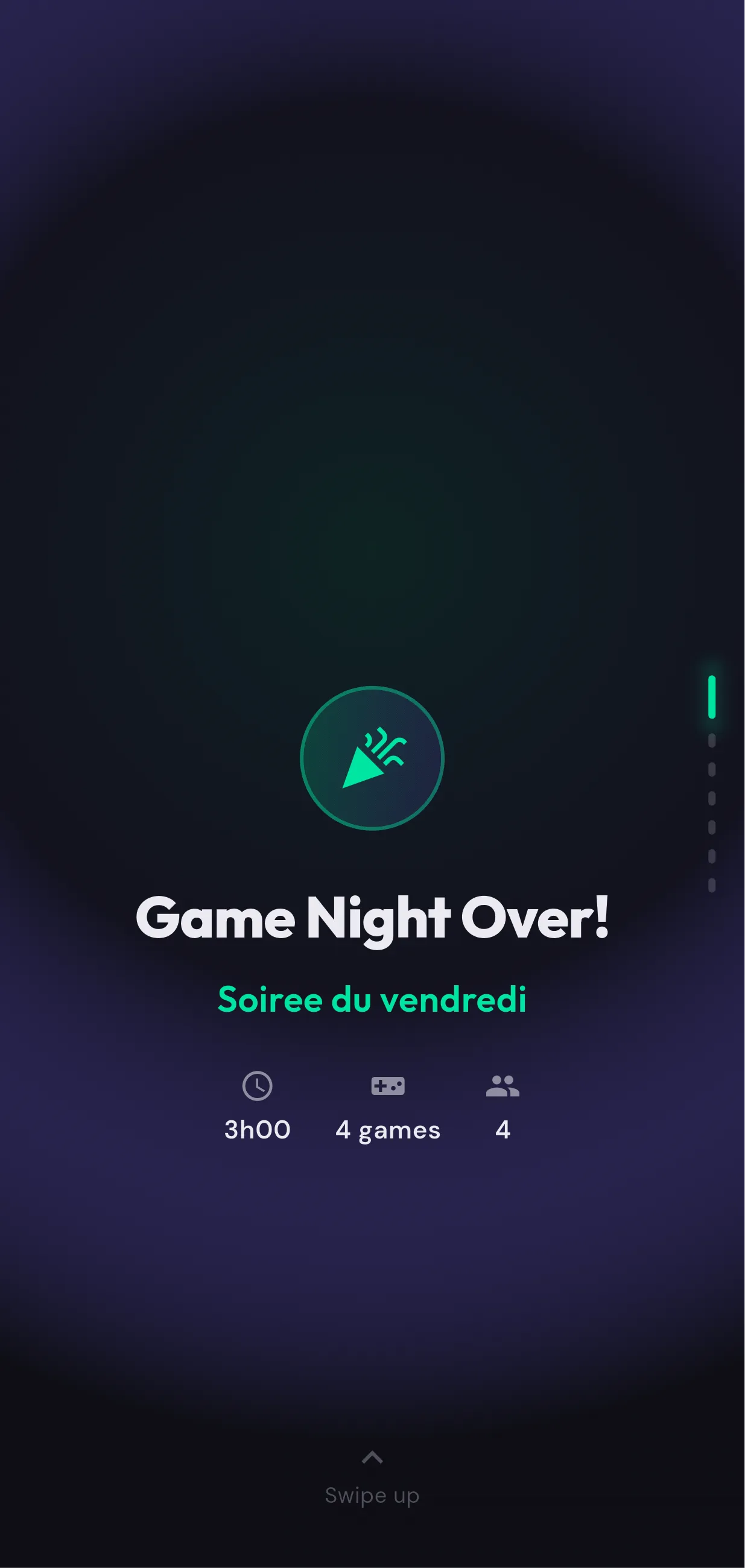Tap the "4 games" stat label
The height and width of the screenshot is (1568, 745).
388,1130
